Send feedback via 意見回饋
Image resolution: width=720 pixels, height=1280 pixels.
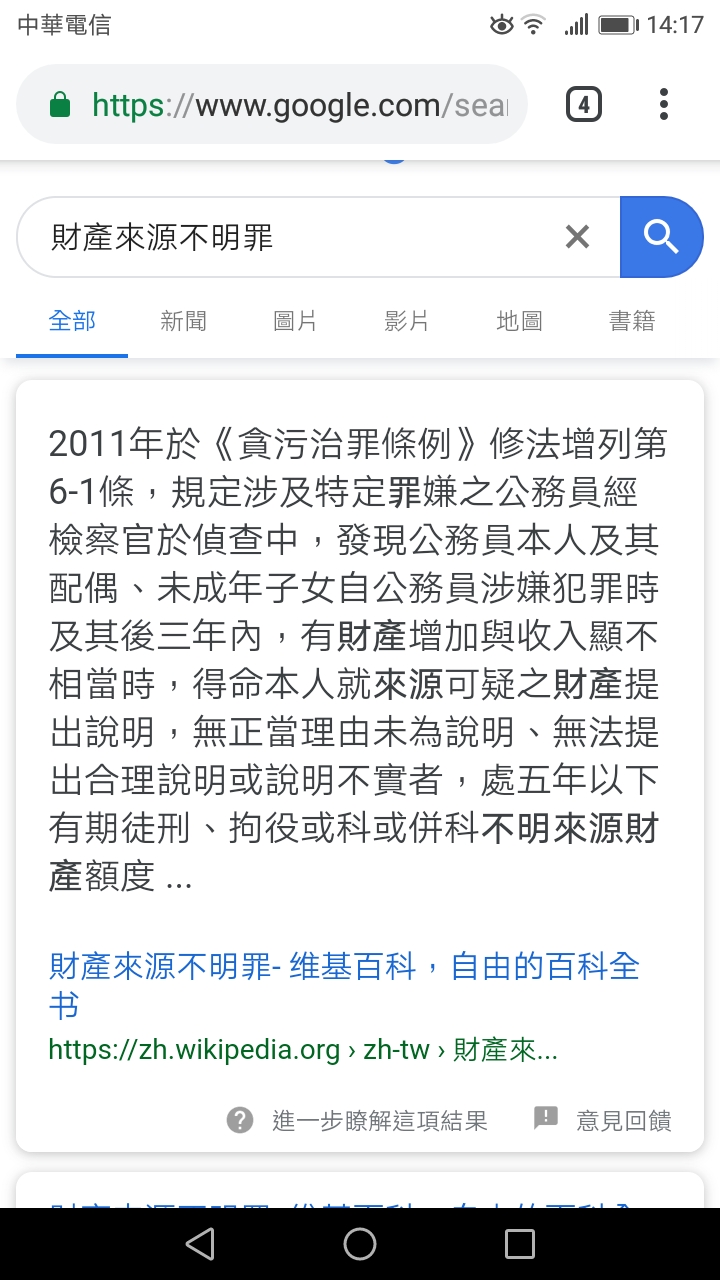[602, 1120]
